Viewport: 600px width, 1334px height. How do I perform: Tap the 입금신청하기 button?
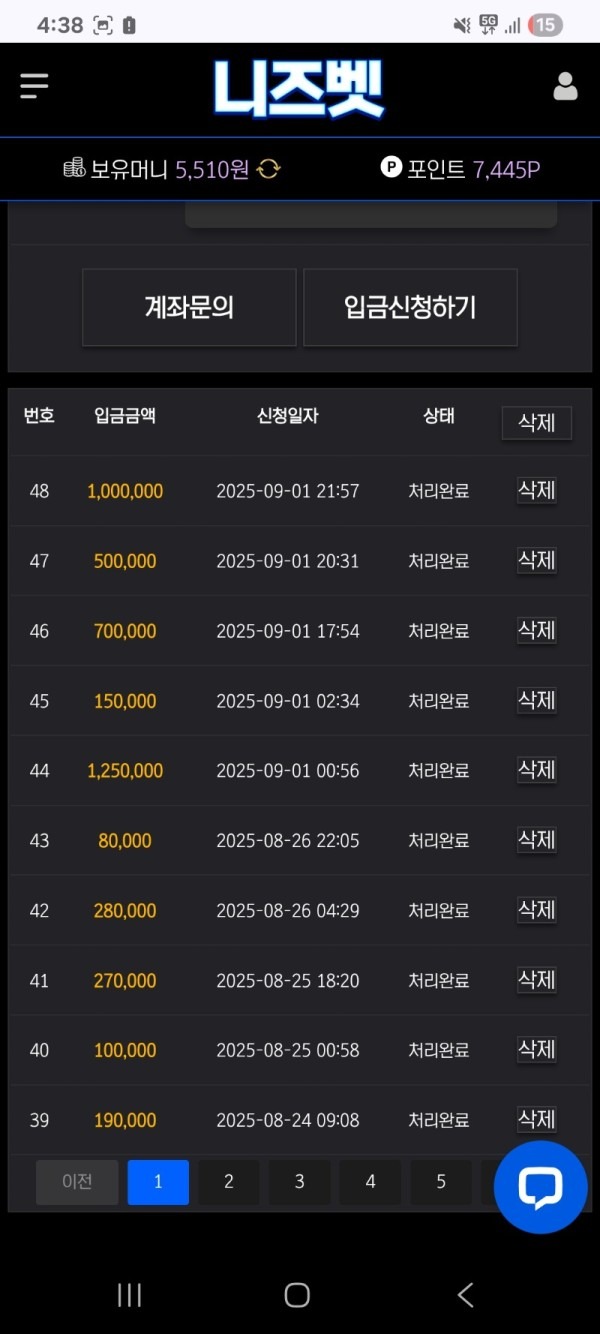click(410, 307)
